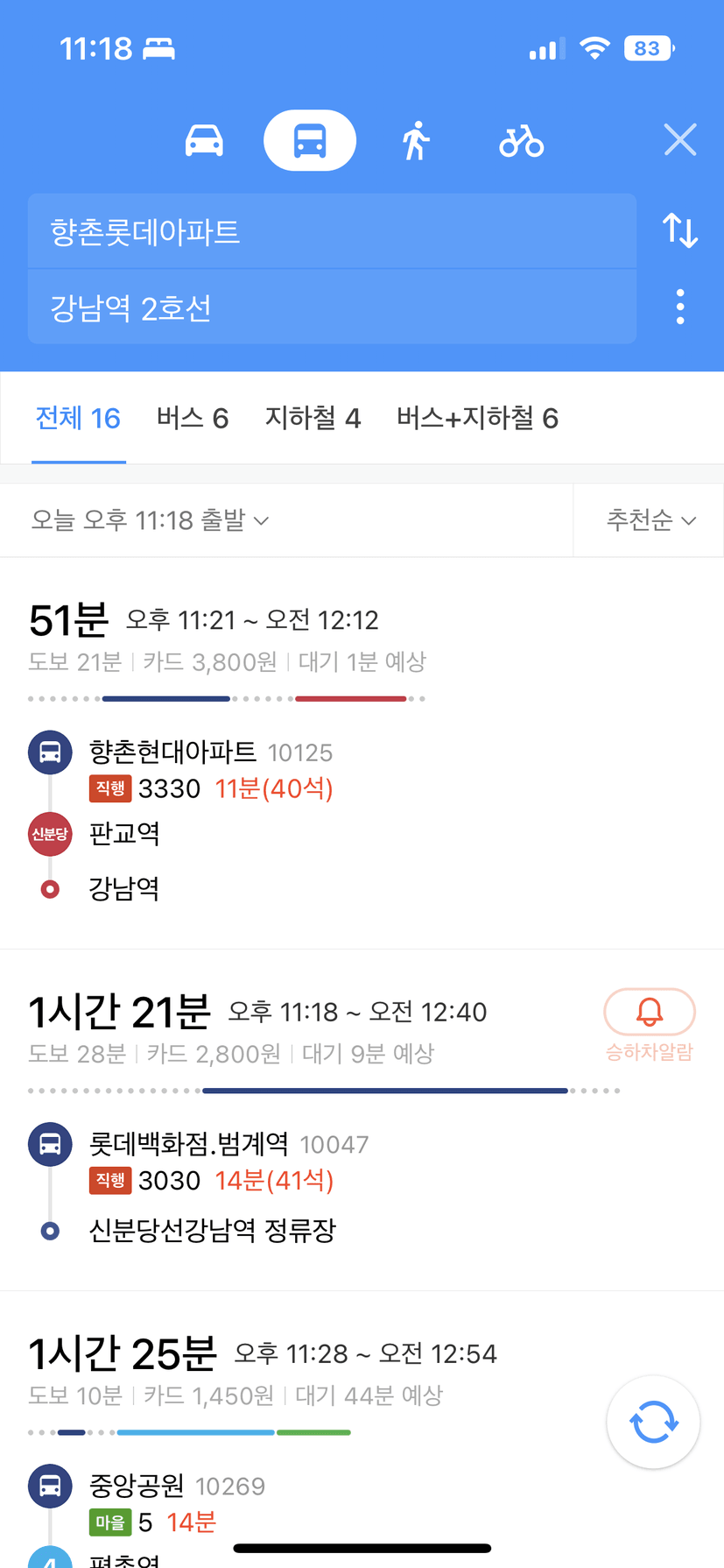This screenshot has height=1568, width=724.
Task: Switch to bicycle directions
Action: pyautogui.click(x=522, y=140)
